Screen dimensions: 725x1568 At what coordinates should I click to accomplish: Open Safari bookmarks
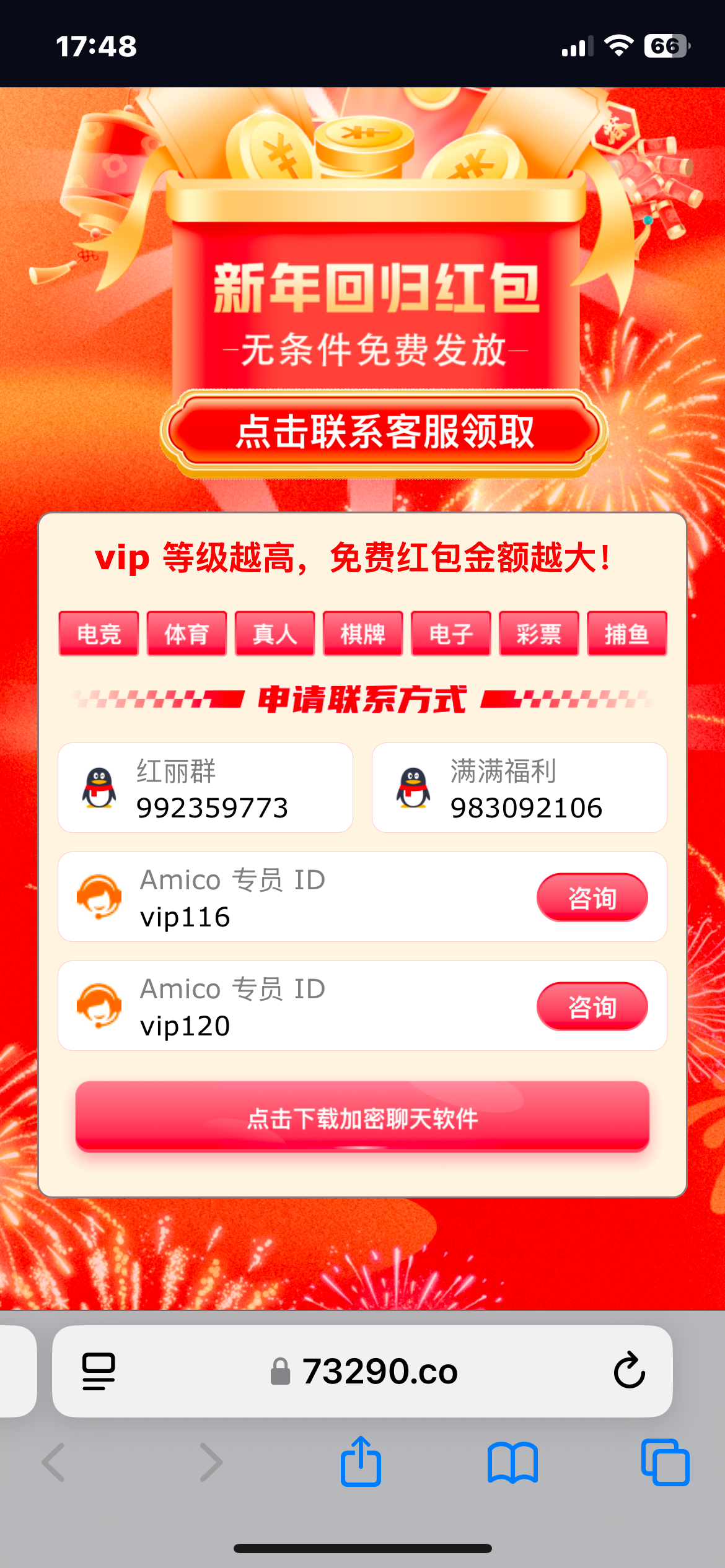coord(512,1462)
